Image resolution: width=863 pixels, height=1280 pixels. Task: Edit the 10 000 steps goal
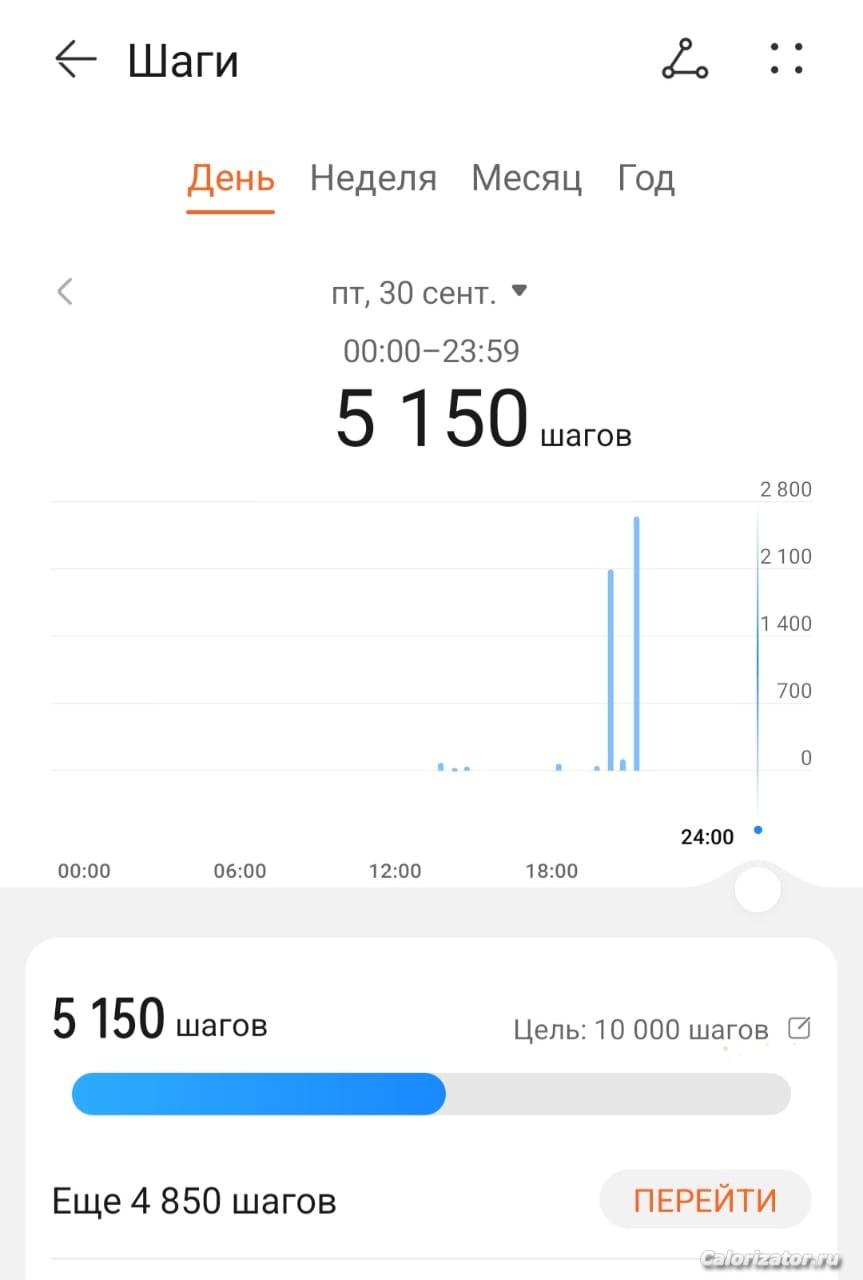[x=799, y=1028]
